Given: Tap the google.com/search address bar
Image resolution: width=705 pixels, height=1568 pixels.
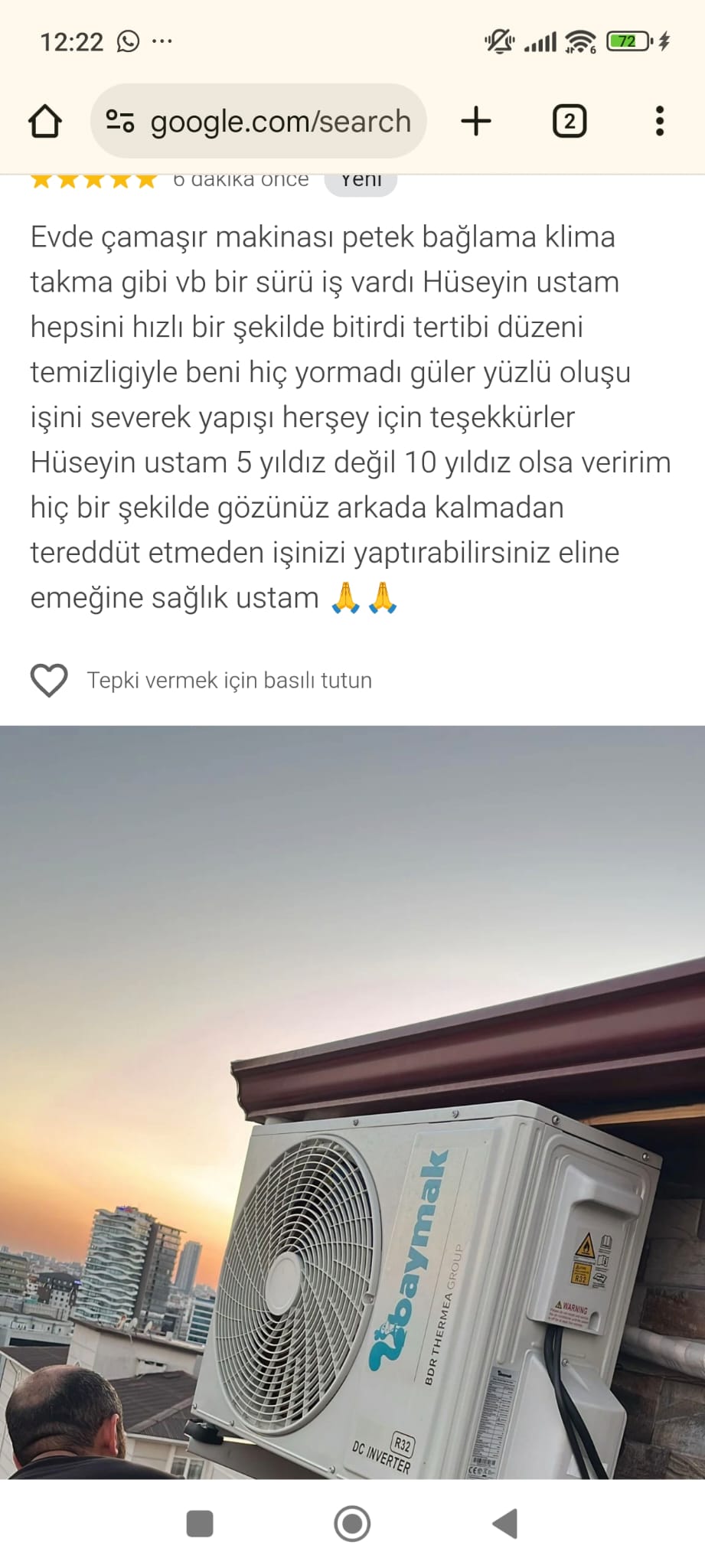Looking at the screenshot, I should tap(259, 122).
